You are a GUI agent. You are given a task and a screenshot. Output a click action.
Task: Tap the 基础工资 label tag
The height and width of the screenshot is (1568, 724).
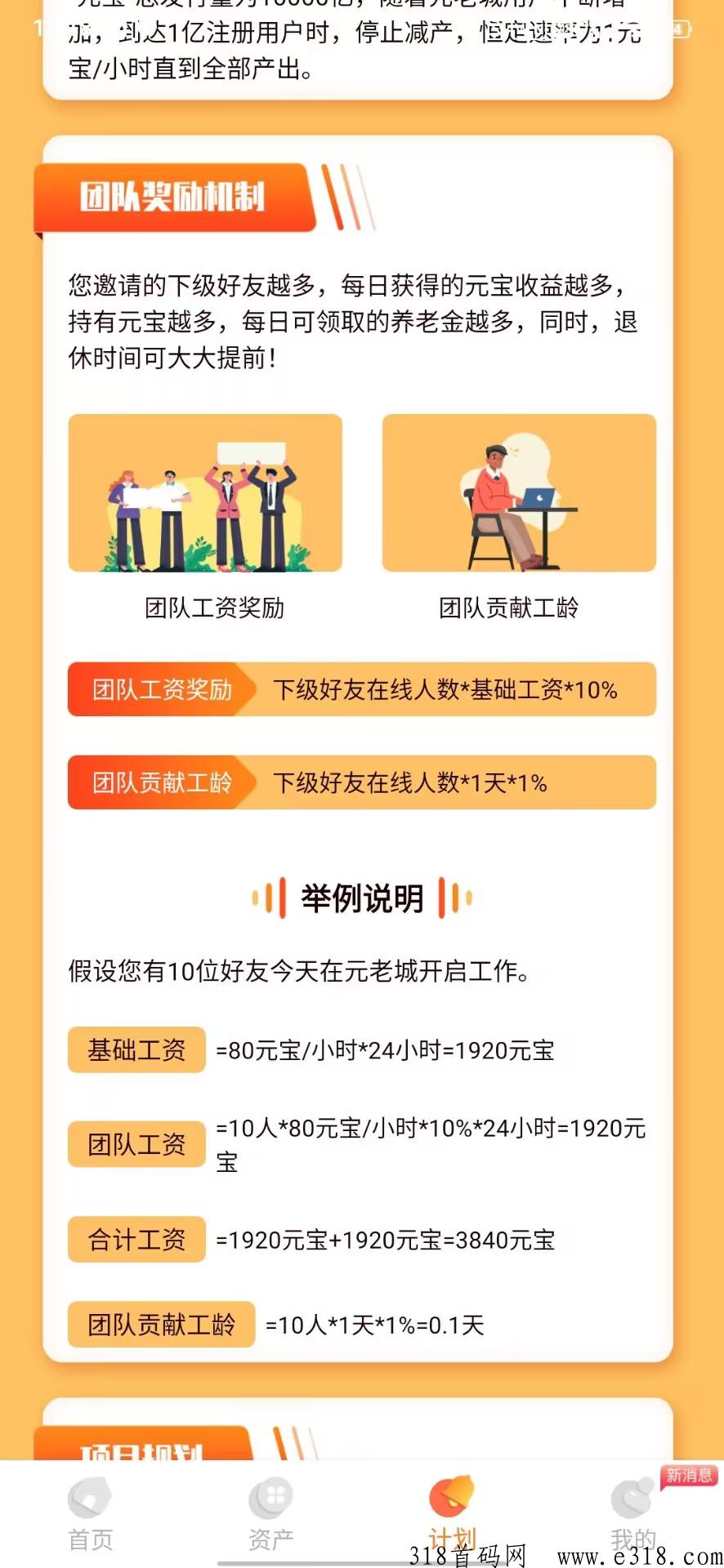pos(136,1051)
